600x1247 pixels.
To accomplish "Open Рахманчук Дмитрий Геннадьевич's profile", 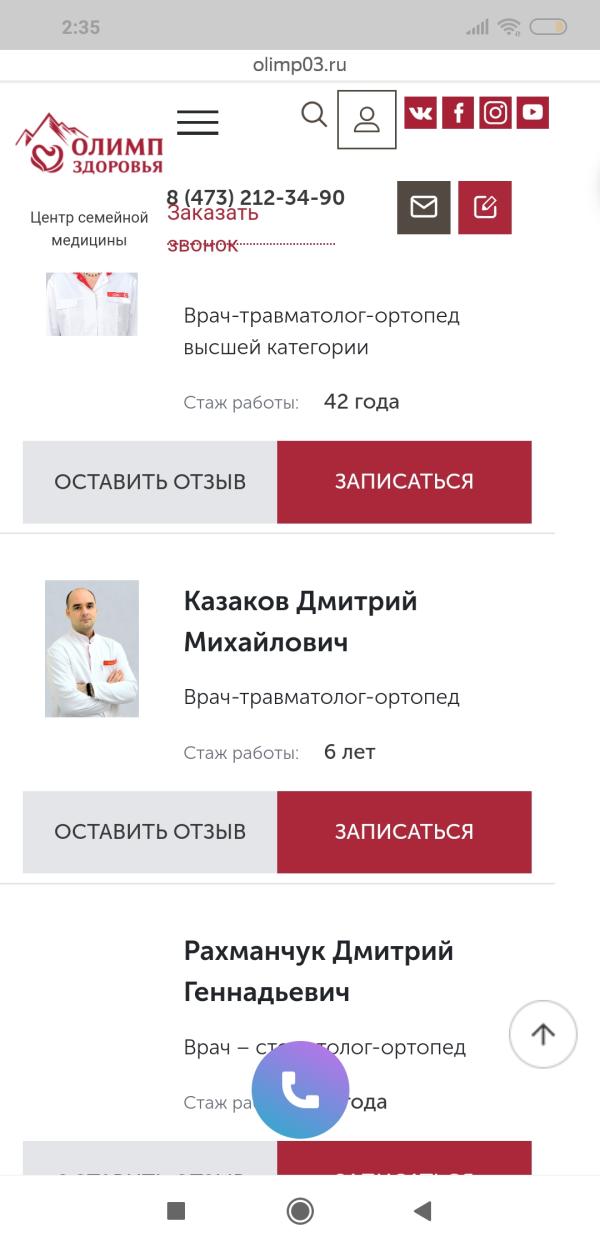I will click(318, 970).
